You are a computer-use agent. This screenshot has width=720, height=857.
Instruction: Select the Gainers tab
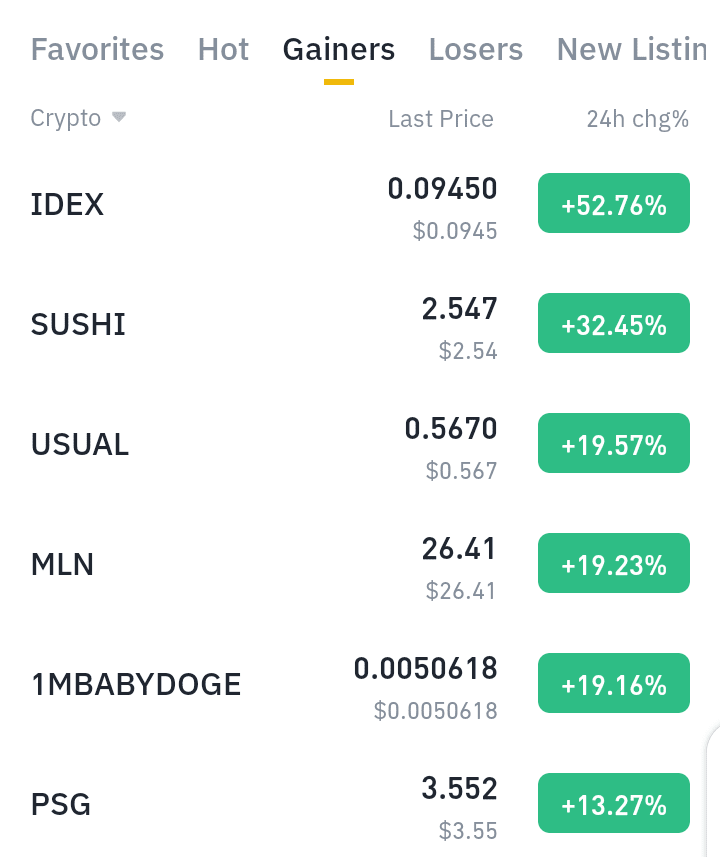[339, 49]
